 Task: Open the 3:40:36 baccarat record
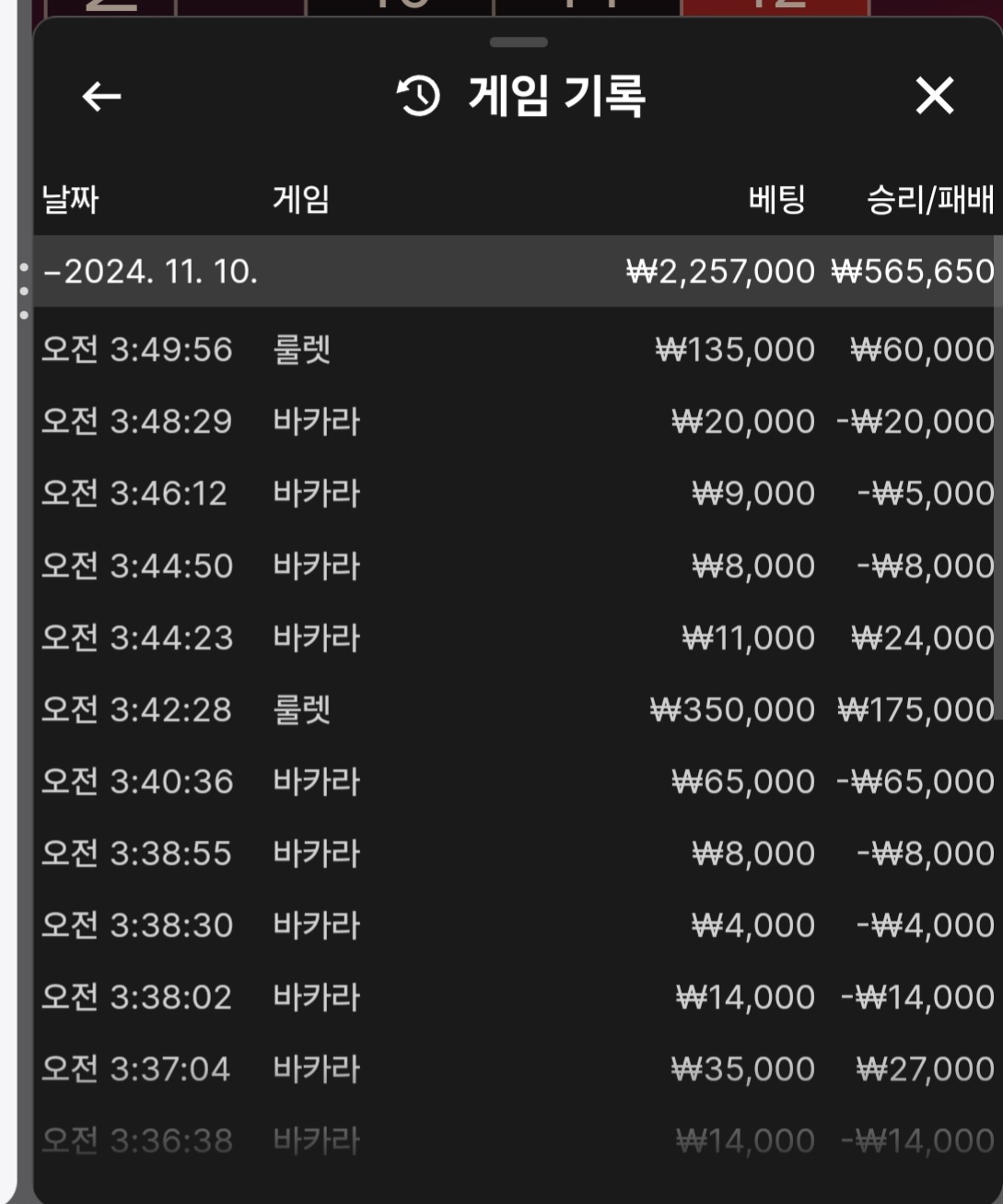(x=516, y=781)
